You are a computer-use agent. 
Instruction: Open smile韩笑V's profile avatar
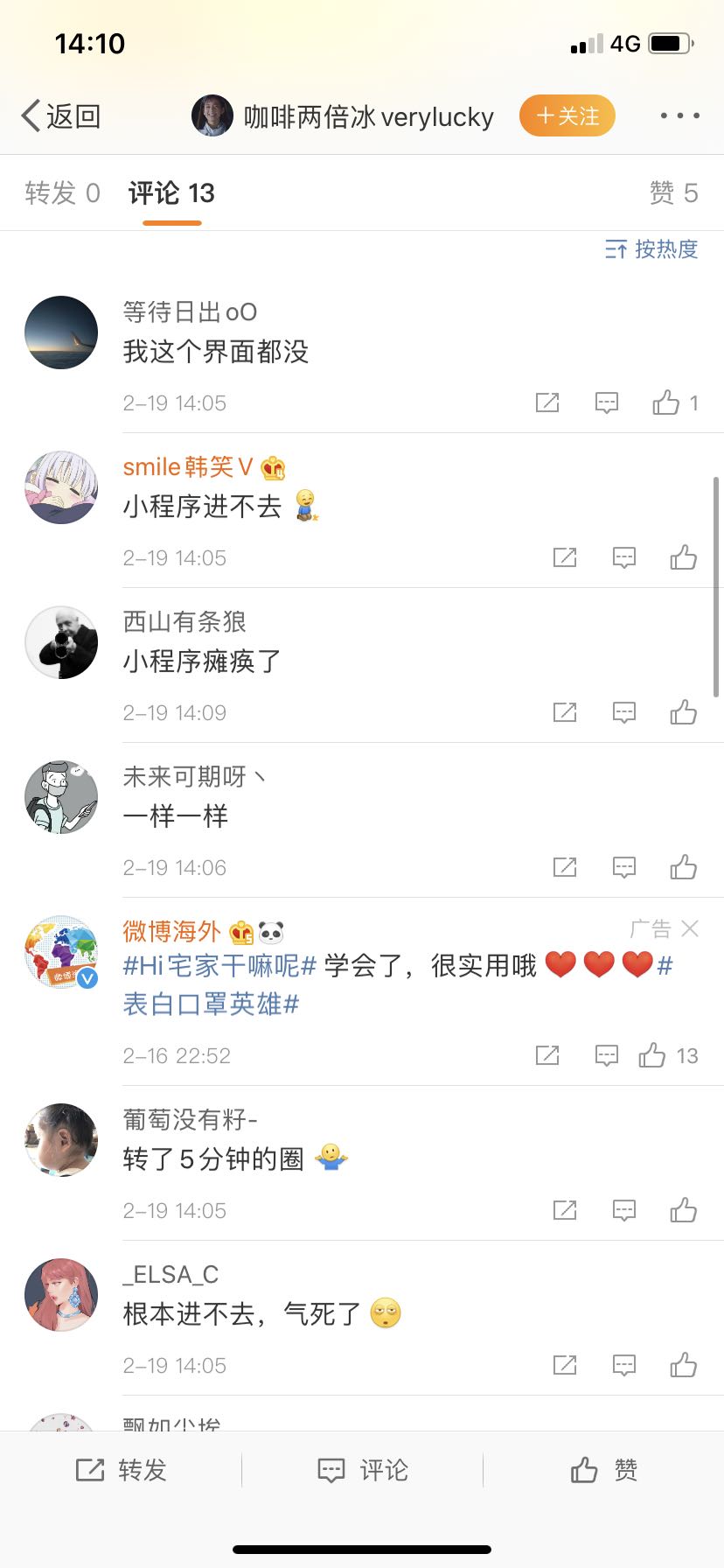click(61, 487)
